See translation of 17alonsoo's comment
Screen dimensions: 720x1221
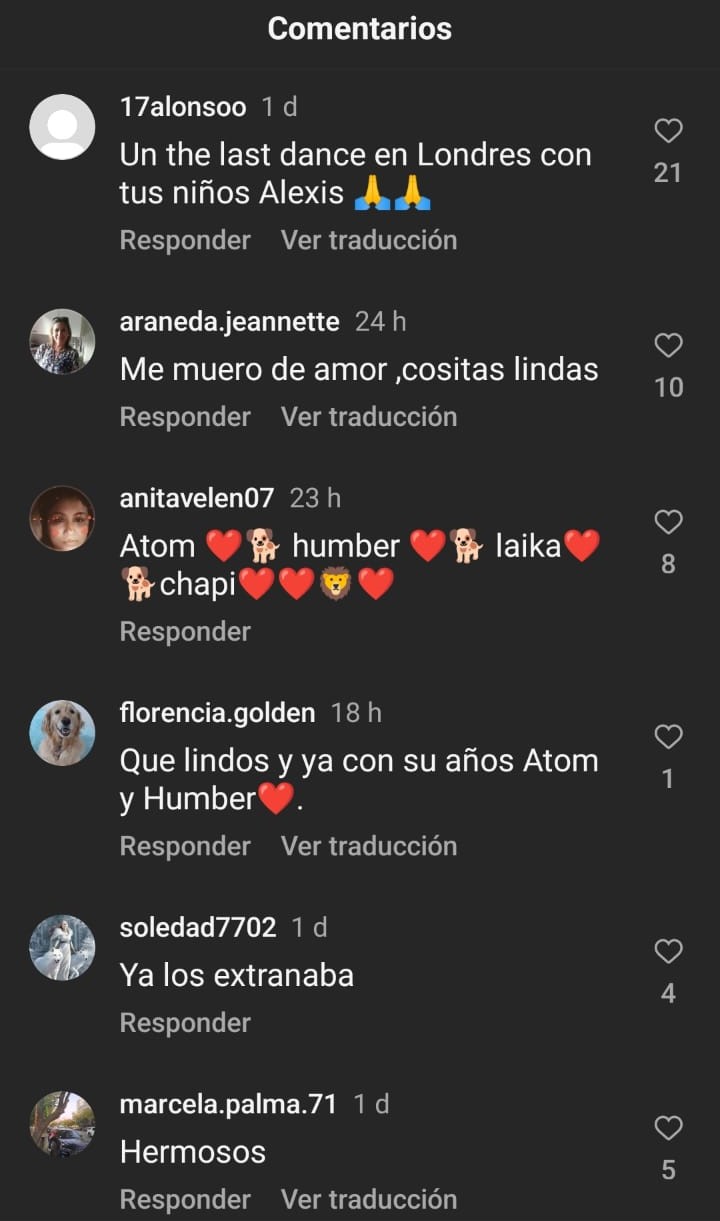[368, 240]
